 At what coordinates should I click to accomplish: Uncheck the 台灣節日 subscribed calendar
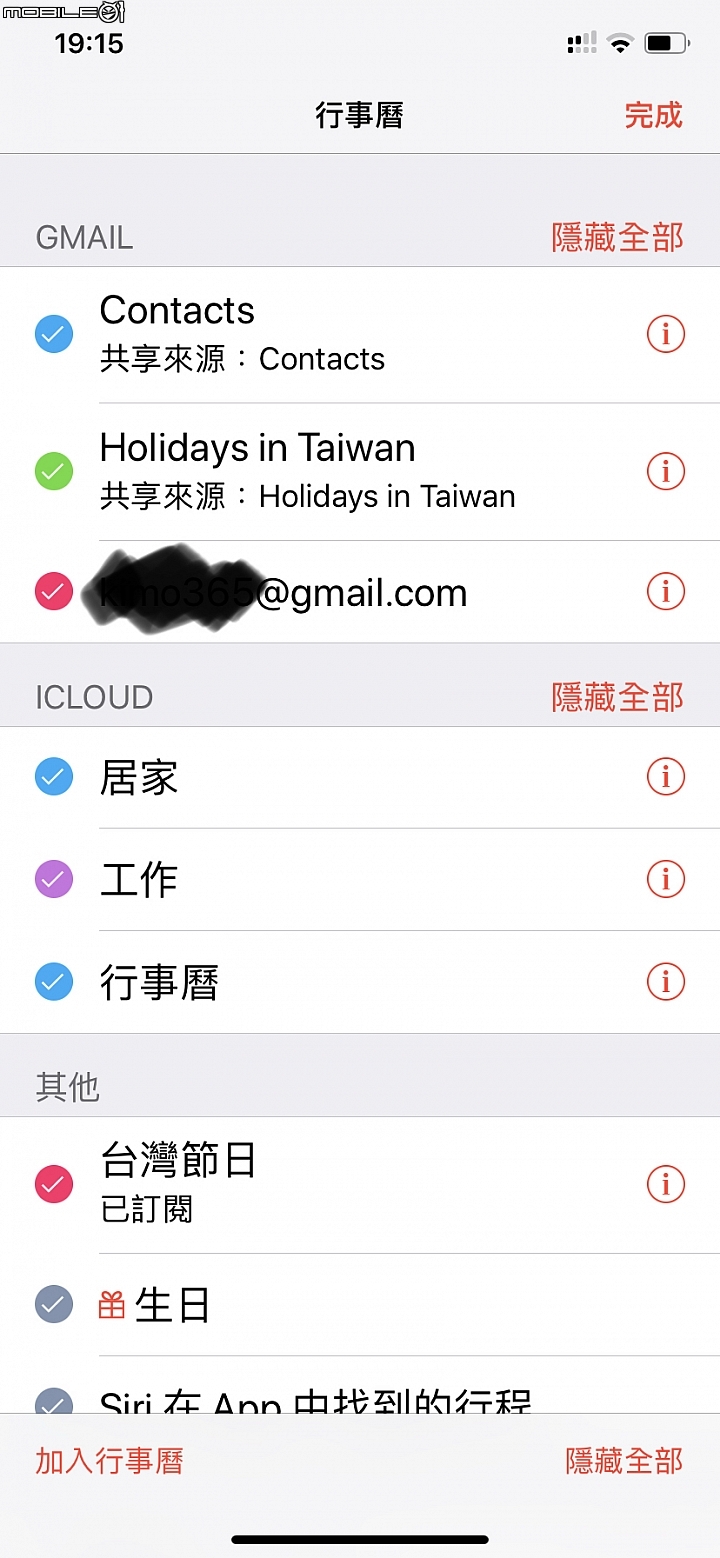point(54,1184)
